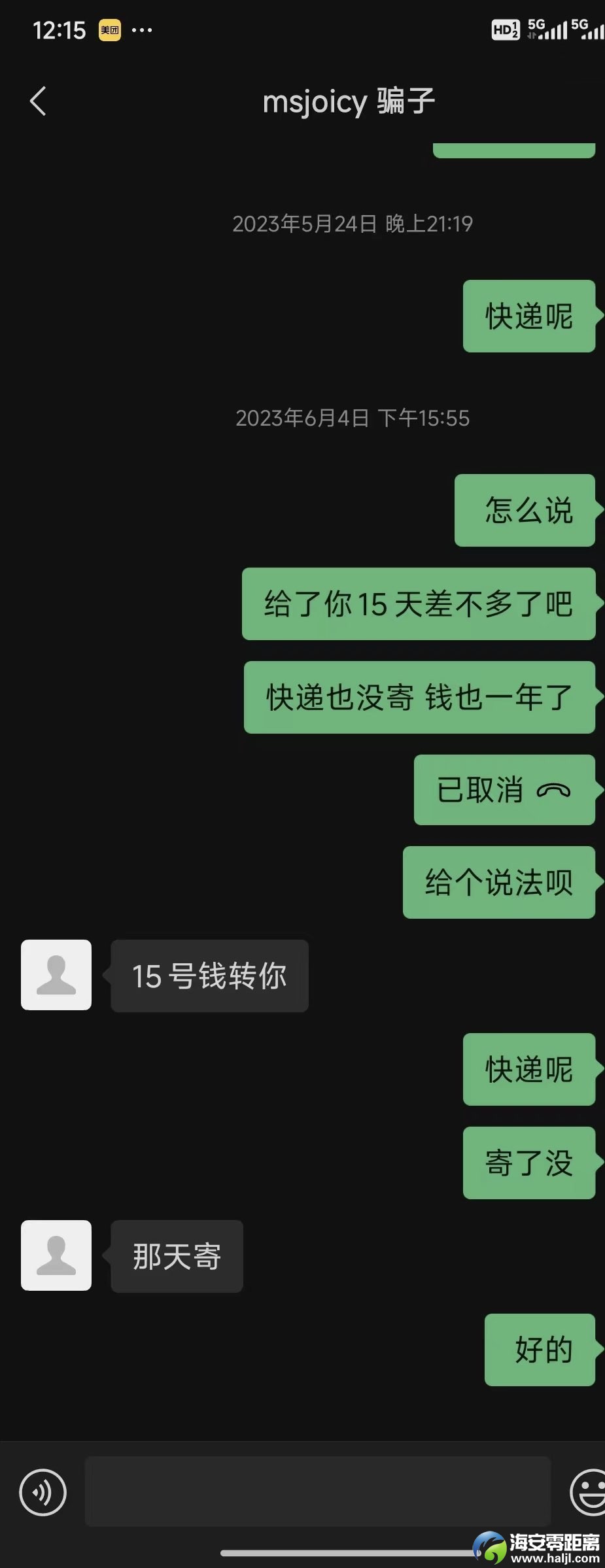605x1568 pixels.
Task: Switch to voice message input
Action: coord(43,1492)
